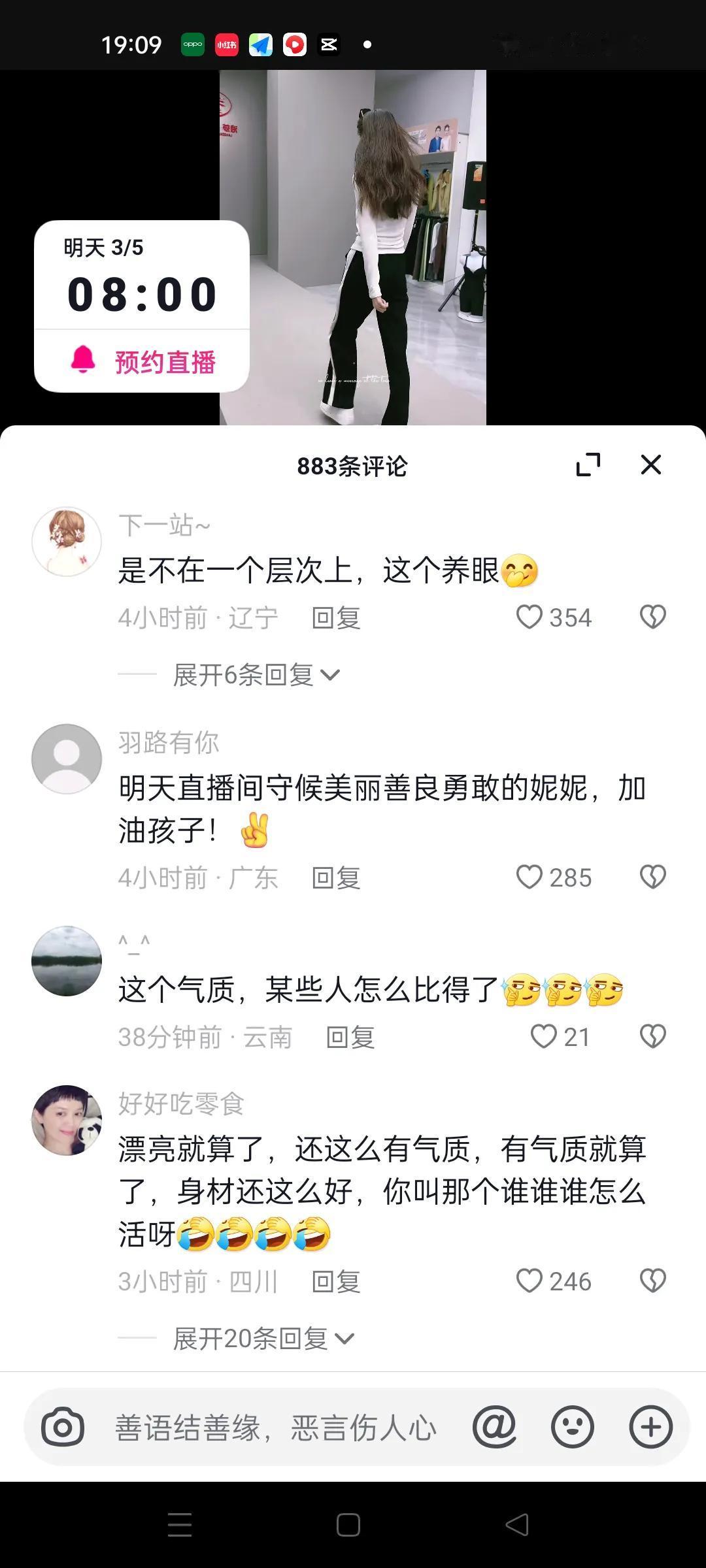706x1568 pixels.
Task: Dislike the comment by 下一站~
Action: [652, 617]
